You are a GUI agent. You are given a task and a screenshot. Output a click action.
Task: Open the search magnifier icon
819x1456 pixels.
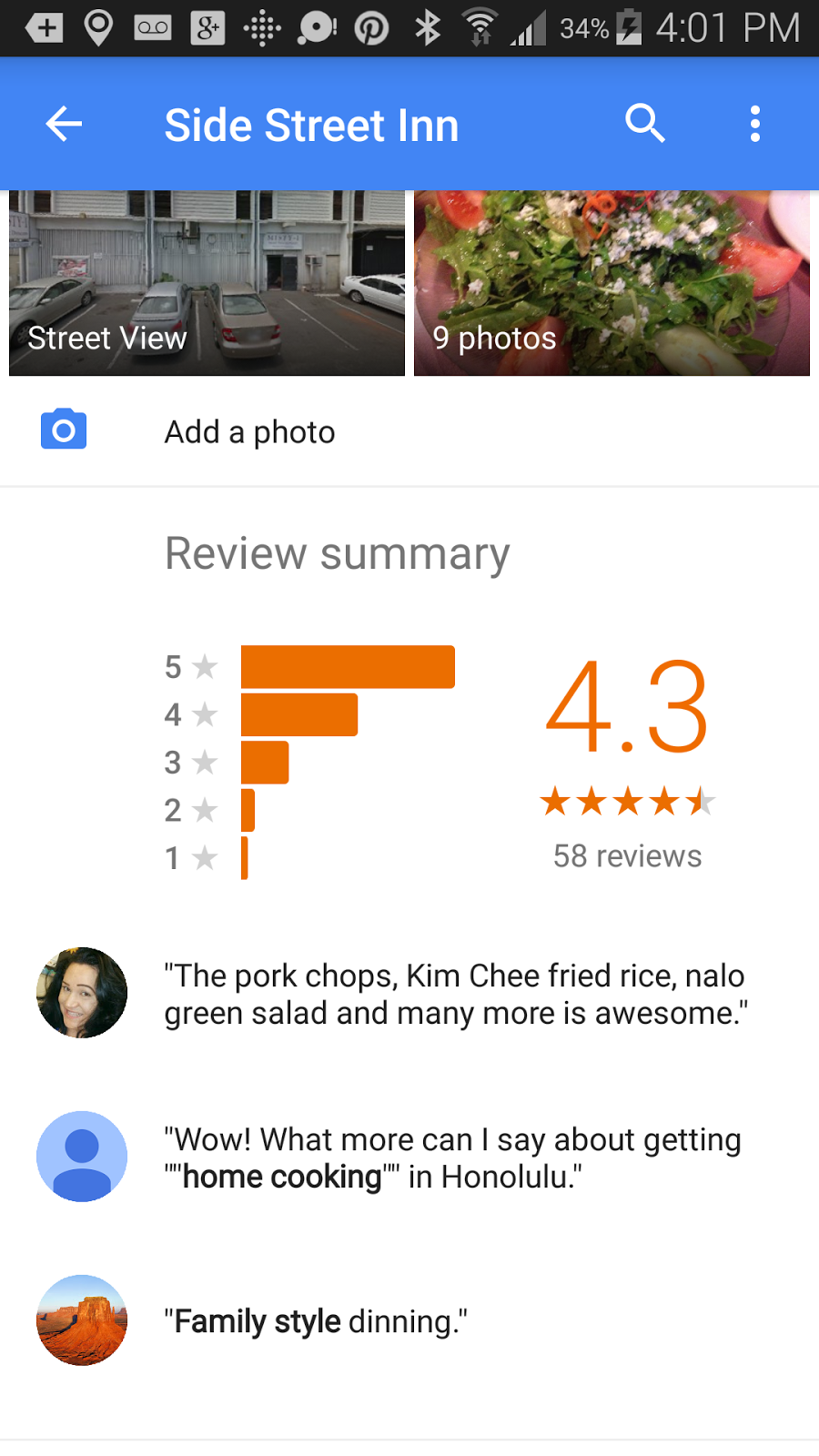644,124
